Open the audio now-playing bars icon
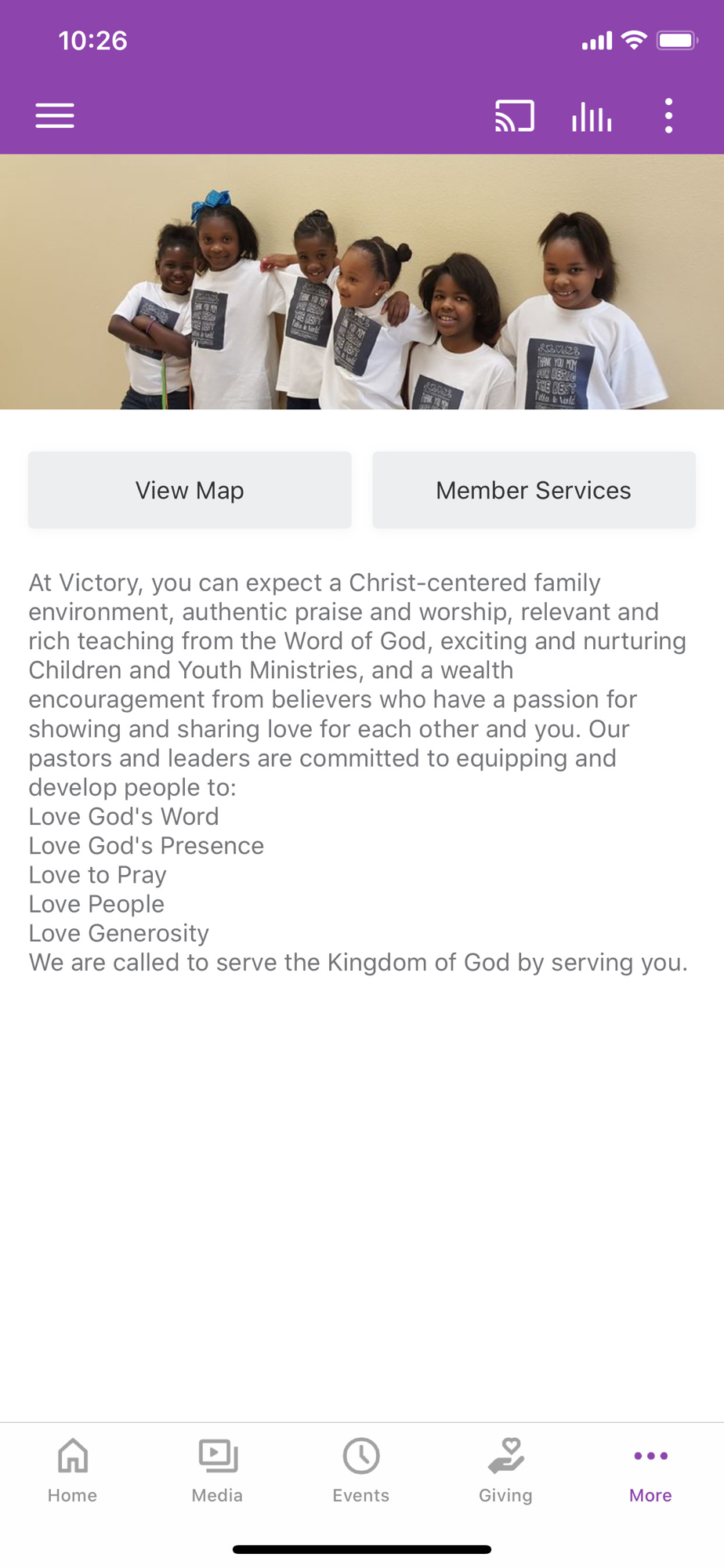The width and height of the screenshot is (724, 1568). [x=592, y=117]
